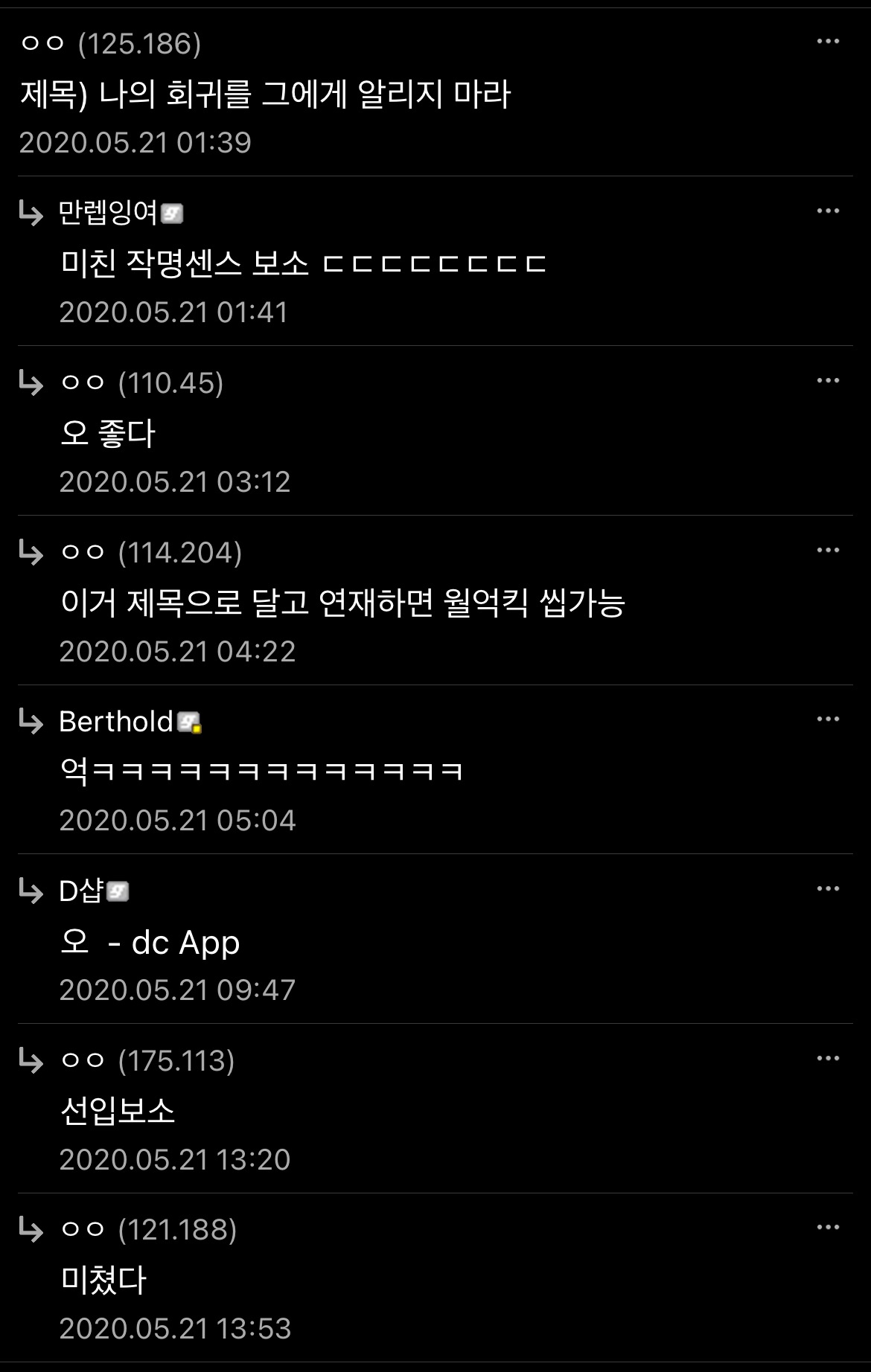View 만렙잉여's user profile
The height and width of the screenshot is (1372, 871).
point(109,214)
